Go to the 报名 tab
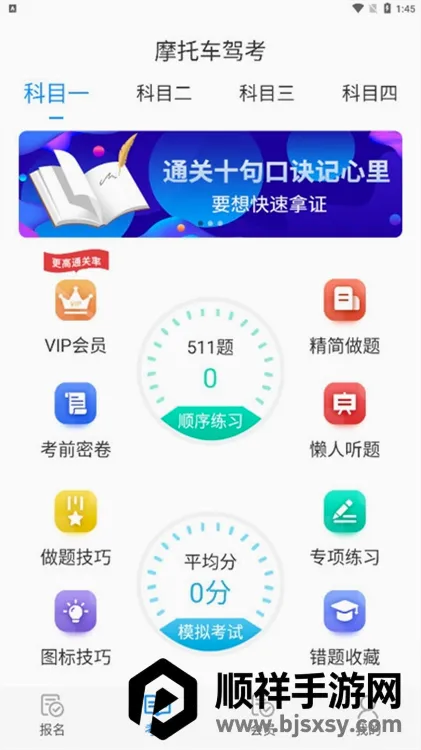Image resolution: width=421 pixels, height=750 pixels. pyautogui.click(x=52, y=715)
